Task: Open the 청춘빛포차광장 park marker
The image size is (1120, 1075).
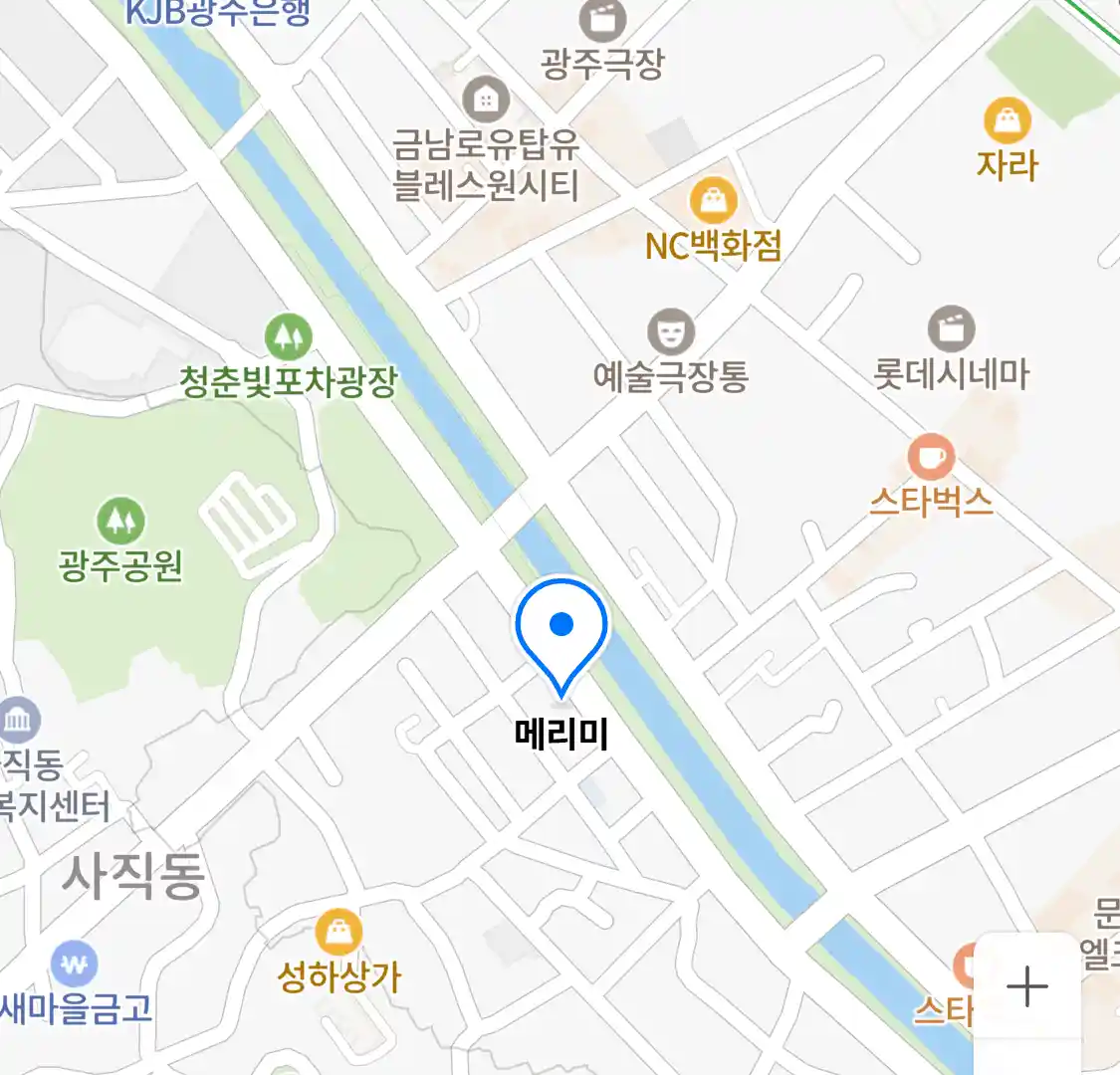Action: [289, 338]
